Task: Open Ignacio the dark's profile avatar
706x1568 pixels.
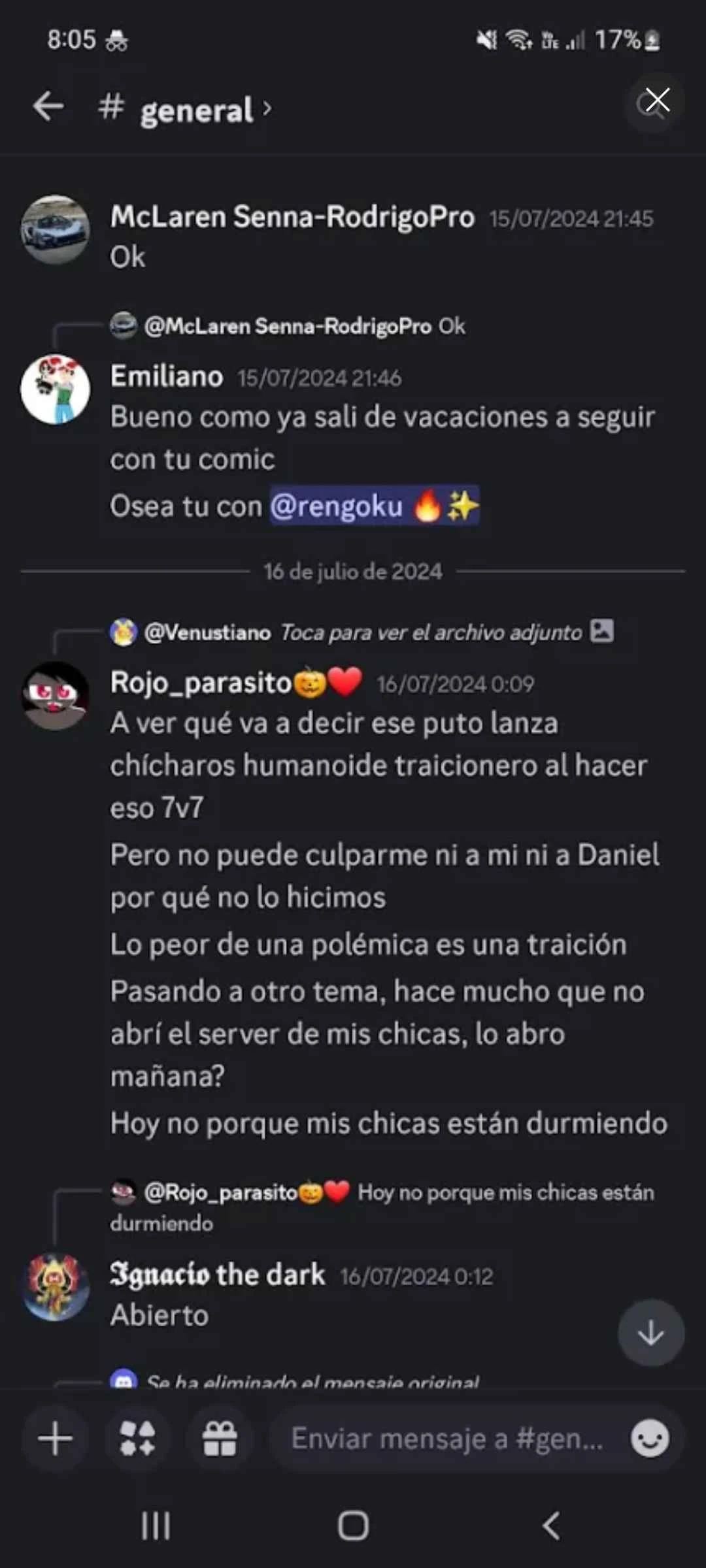Action: 56,1287
